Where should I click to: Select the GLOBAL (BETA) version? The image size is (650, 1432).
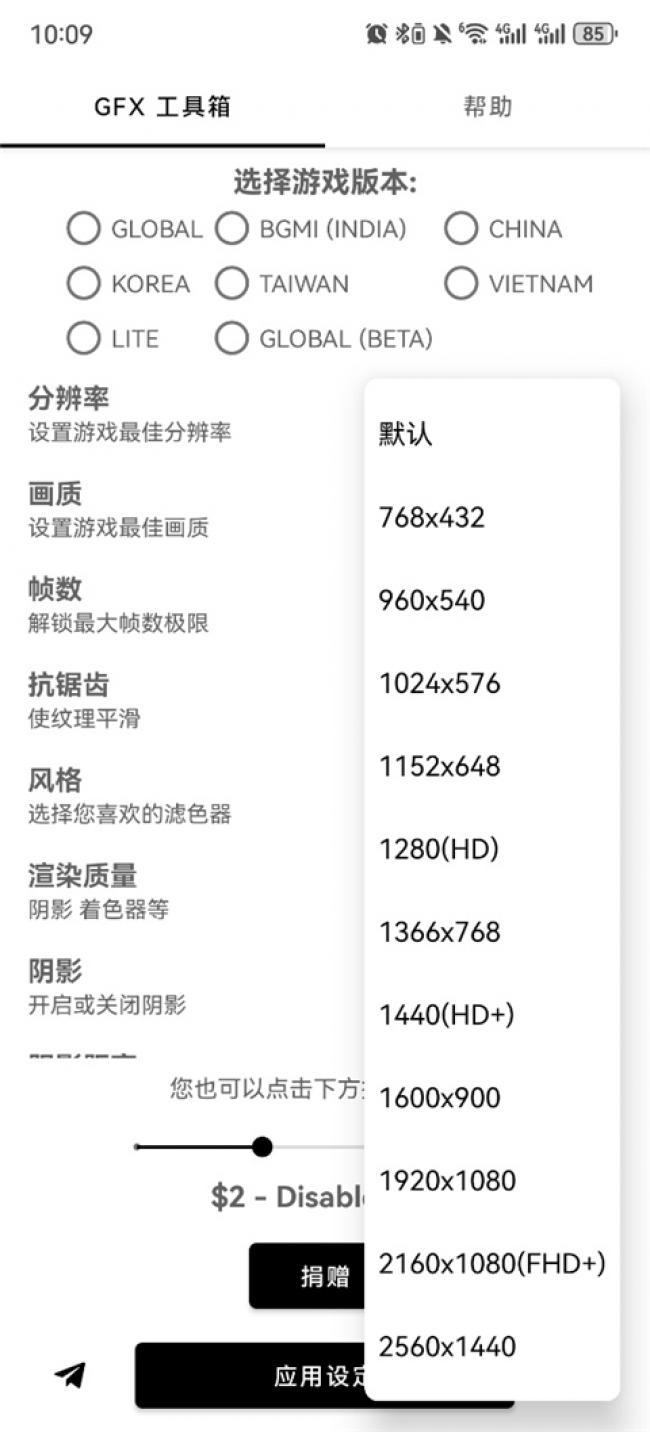tap(231, 339)
